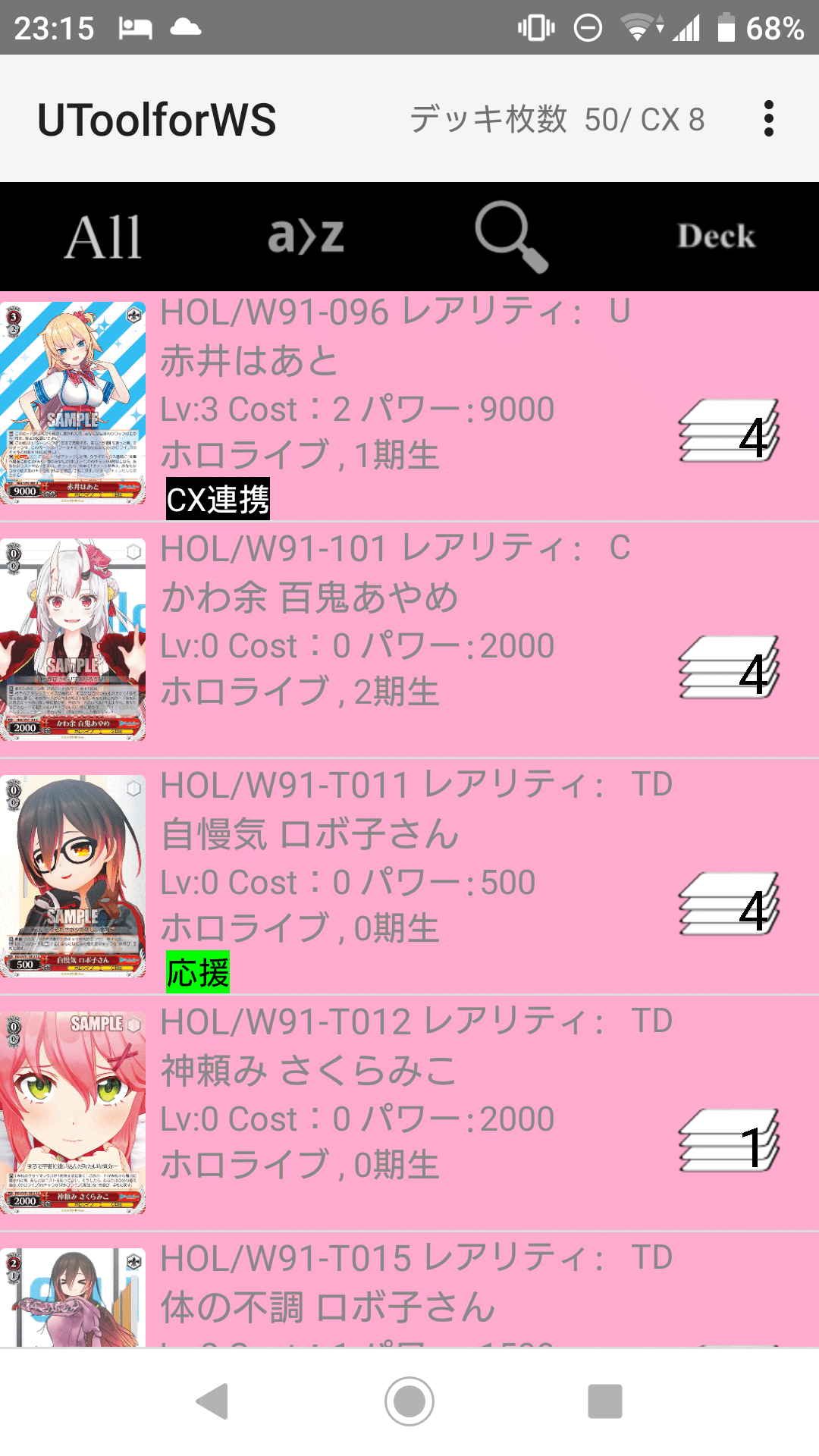Tap the card stack count for 自慢気 ロボ子さん
The image size is (819, 1456).
tap(729, 905)
